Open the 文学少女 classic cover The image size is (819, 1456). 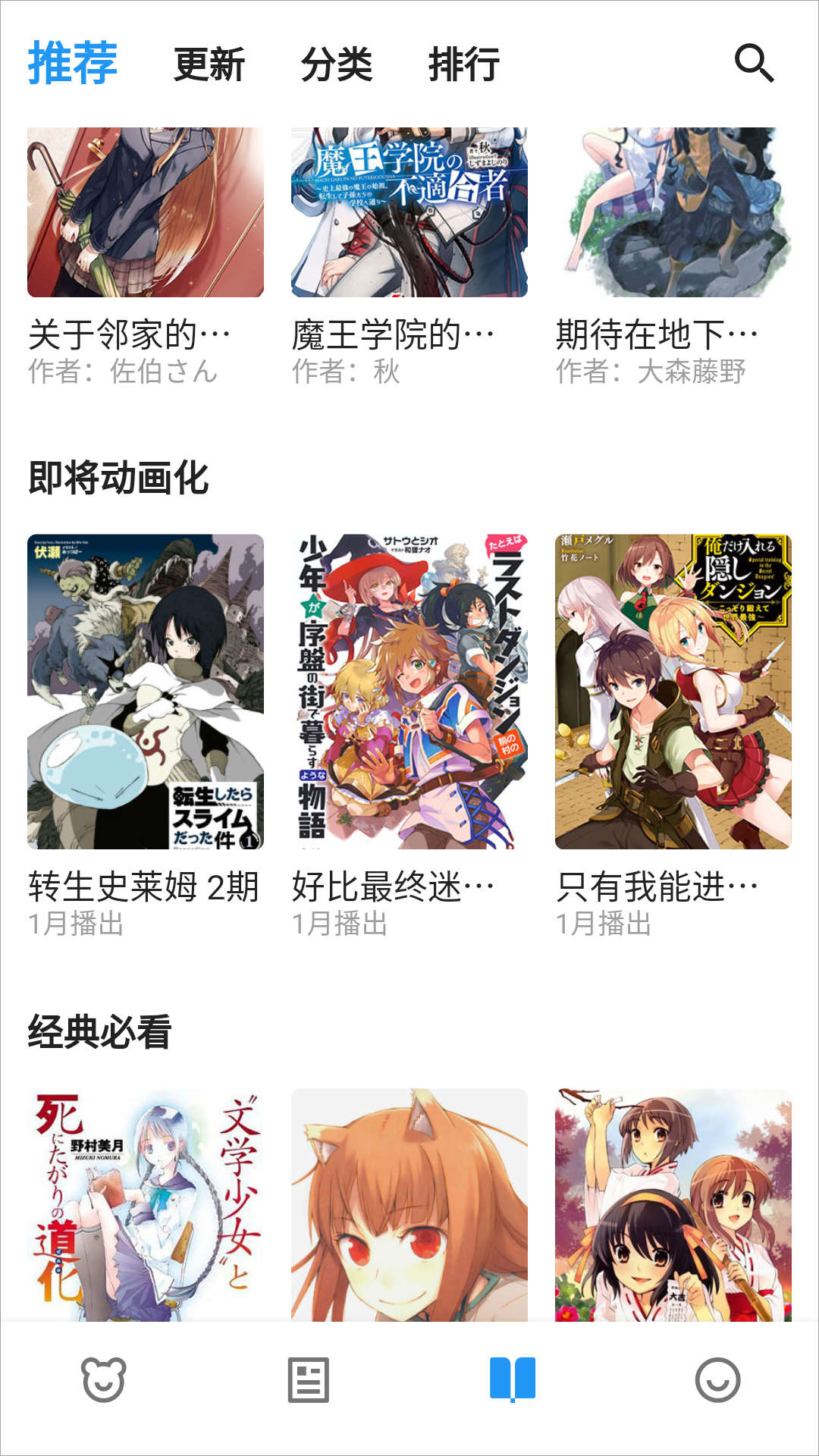[146, 1204]
